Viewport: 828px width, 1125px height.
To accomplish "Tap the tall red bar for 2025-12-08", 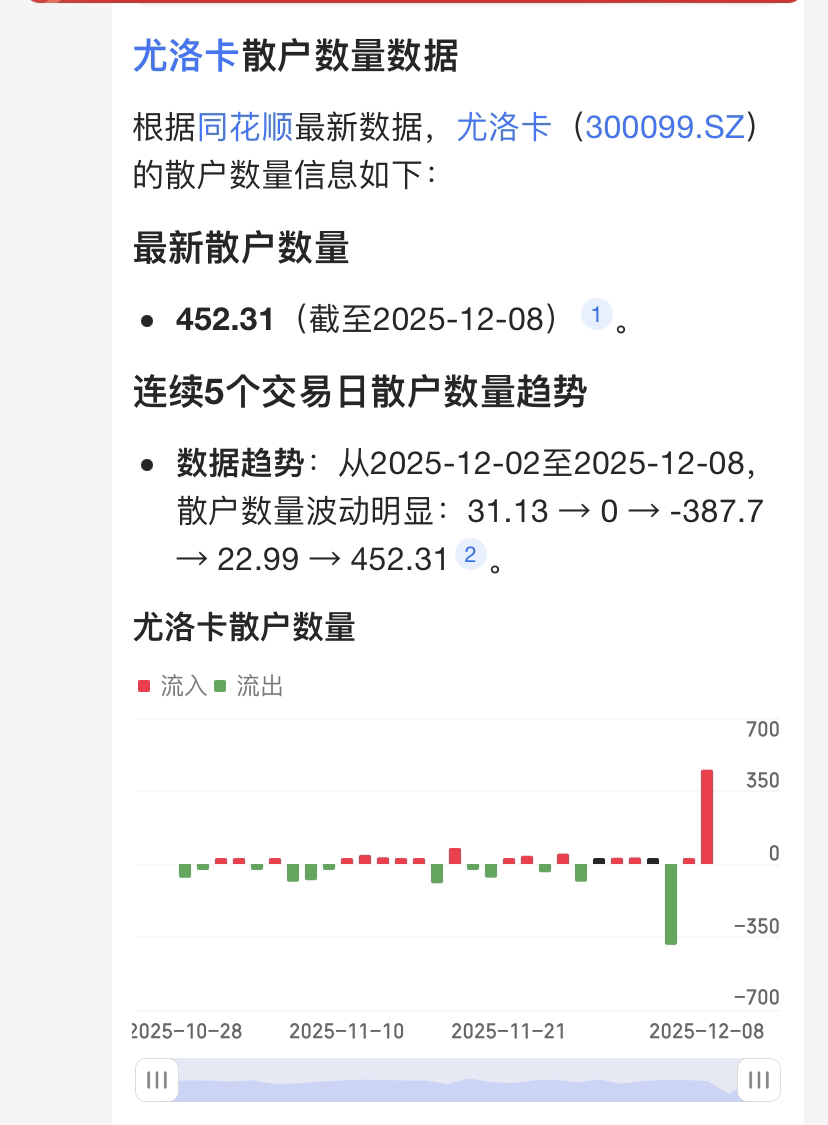I will click(x=707, y=816).
